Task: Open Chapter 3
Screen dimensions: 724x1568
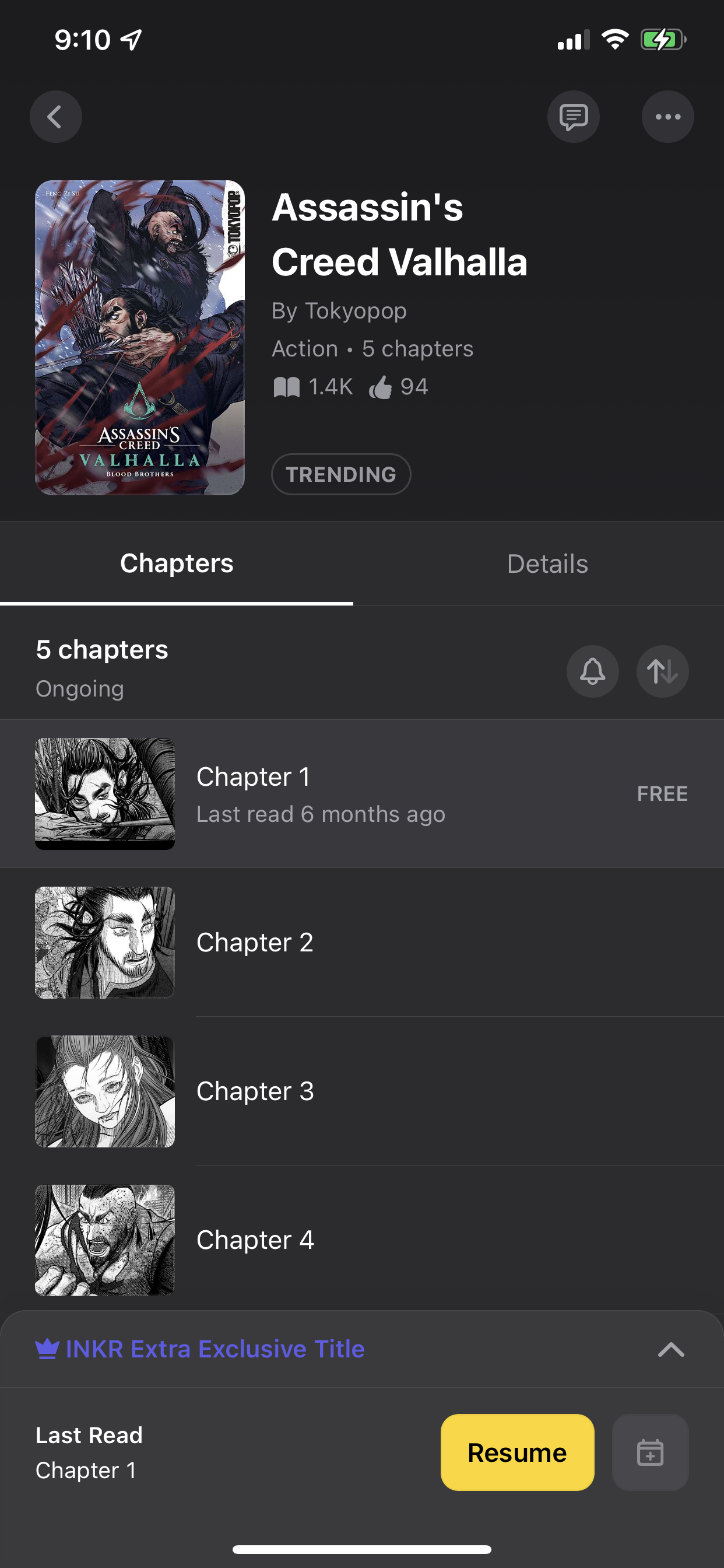Action: [x=361, y=1091]
